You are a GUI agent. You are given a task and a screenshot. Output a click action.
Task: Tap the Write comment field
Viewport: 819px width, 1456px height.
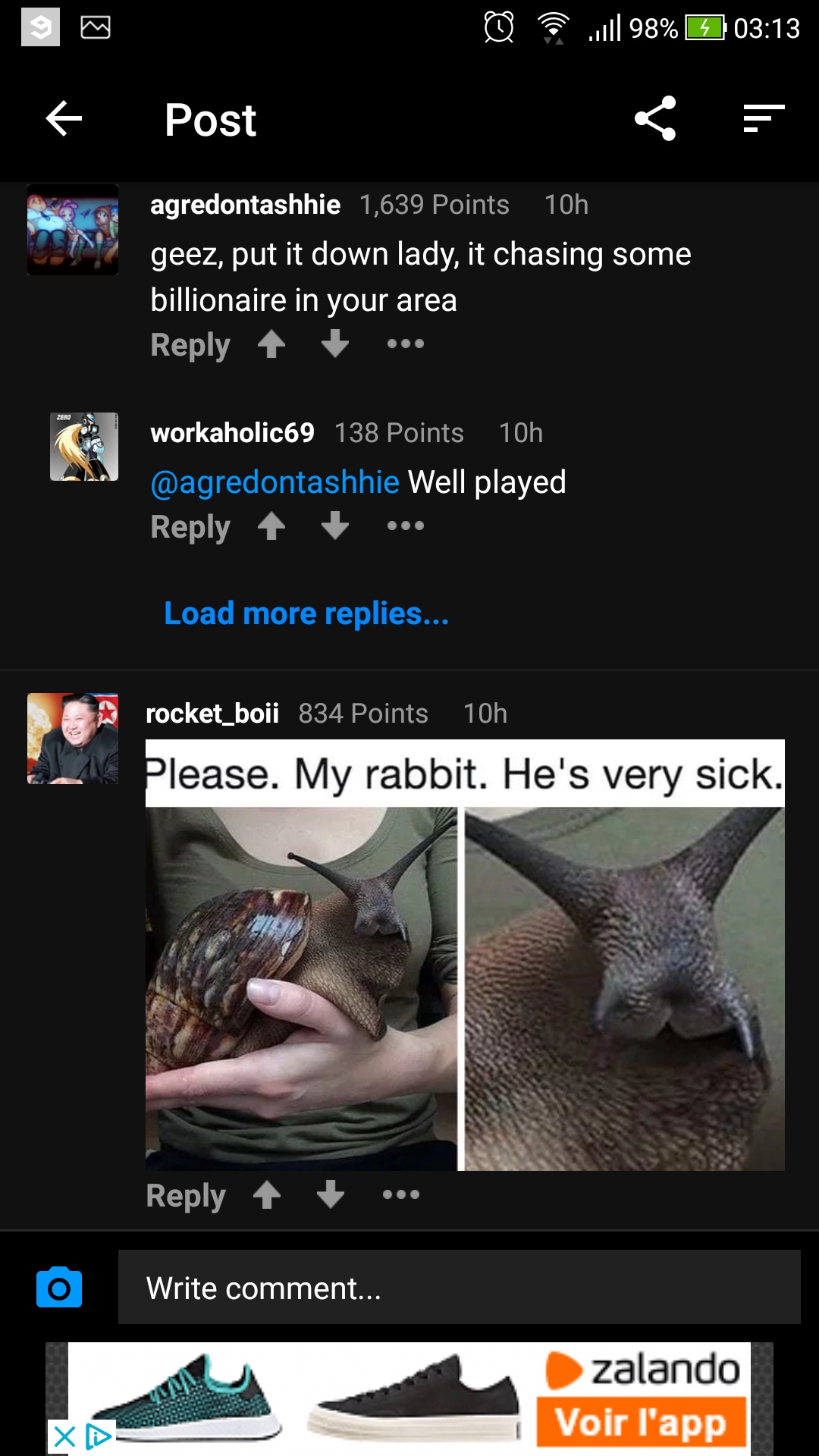click(x=459, y=1288)
